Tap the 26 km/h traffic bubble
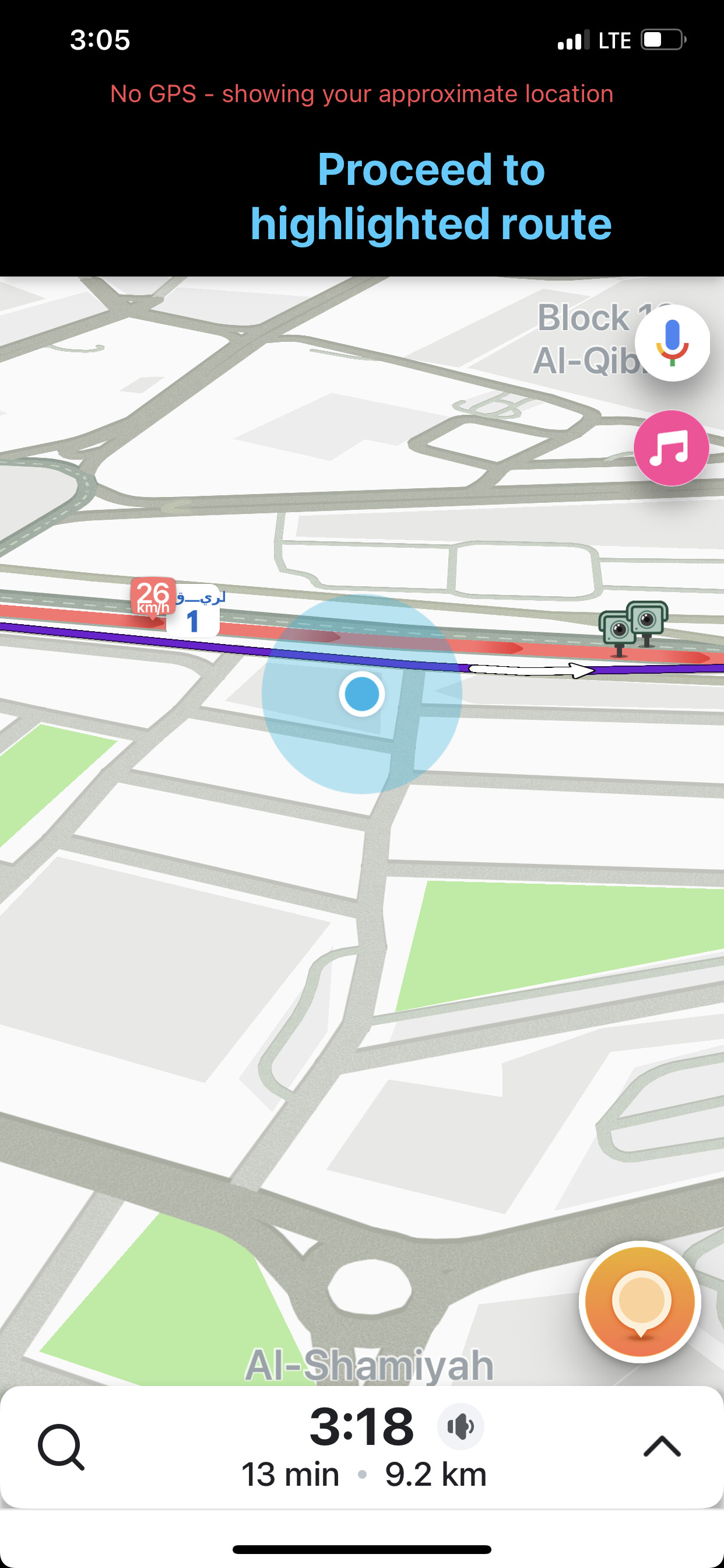 pos(153,598)
